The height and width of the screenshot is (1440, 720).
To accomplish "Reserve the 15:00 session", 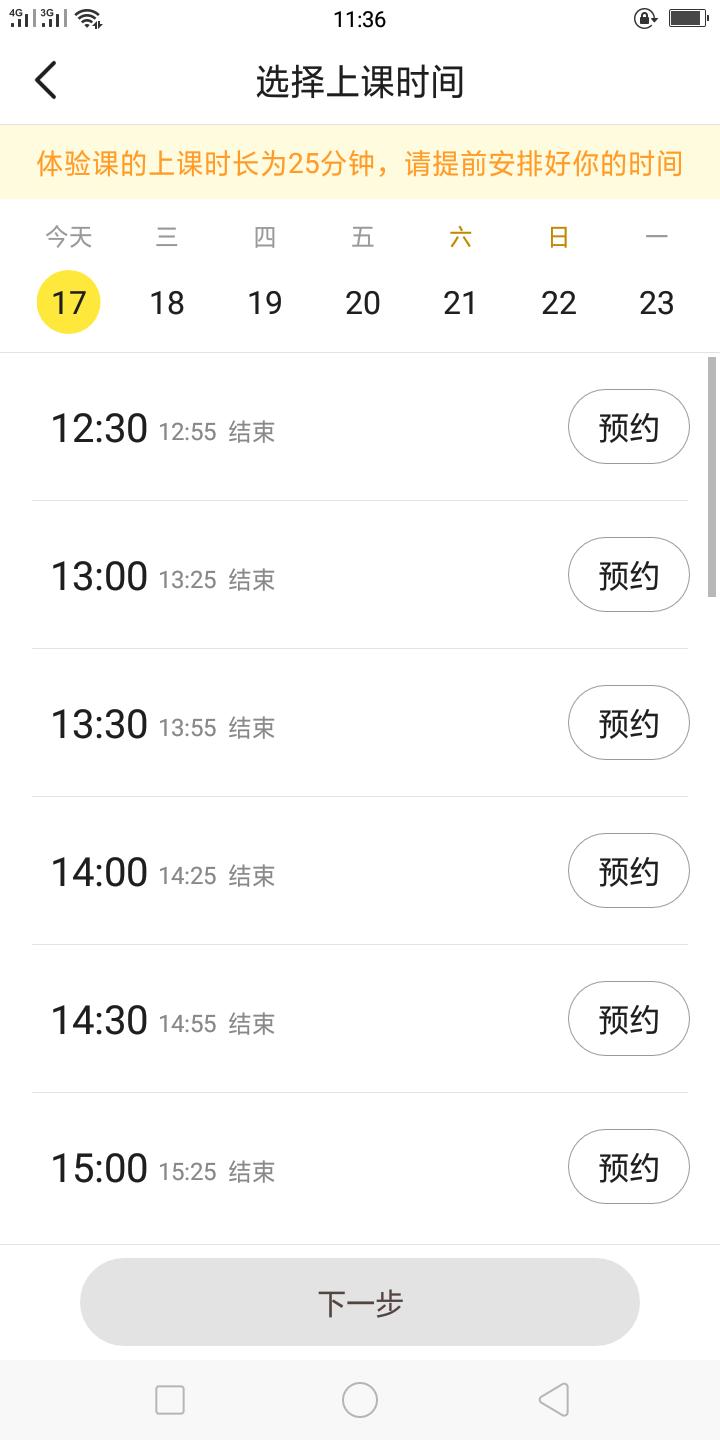I will (x=628, y=1166).
